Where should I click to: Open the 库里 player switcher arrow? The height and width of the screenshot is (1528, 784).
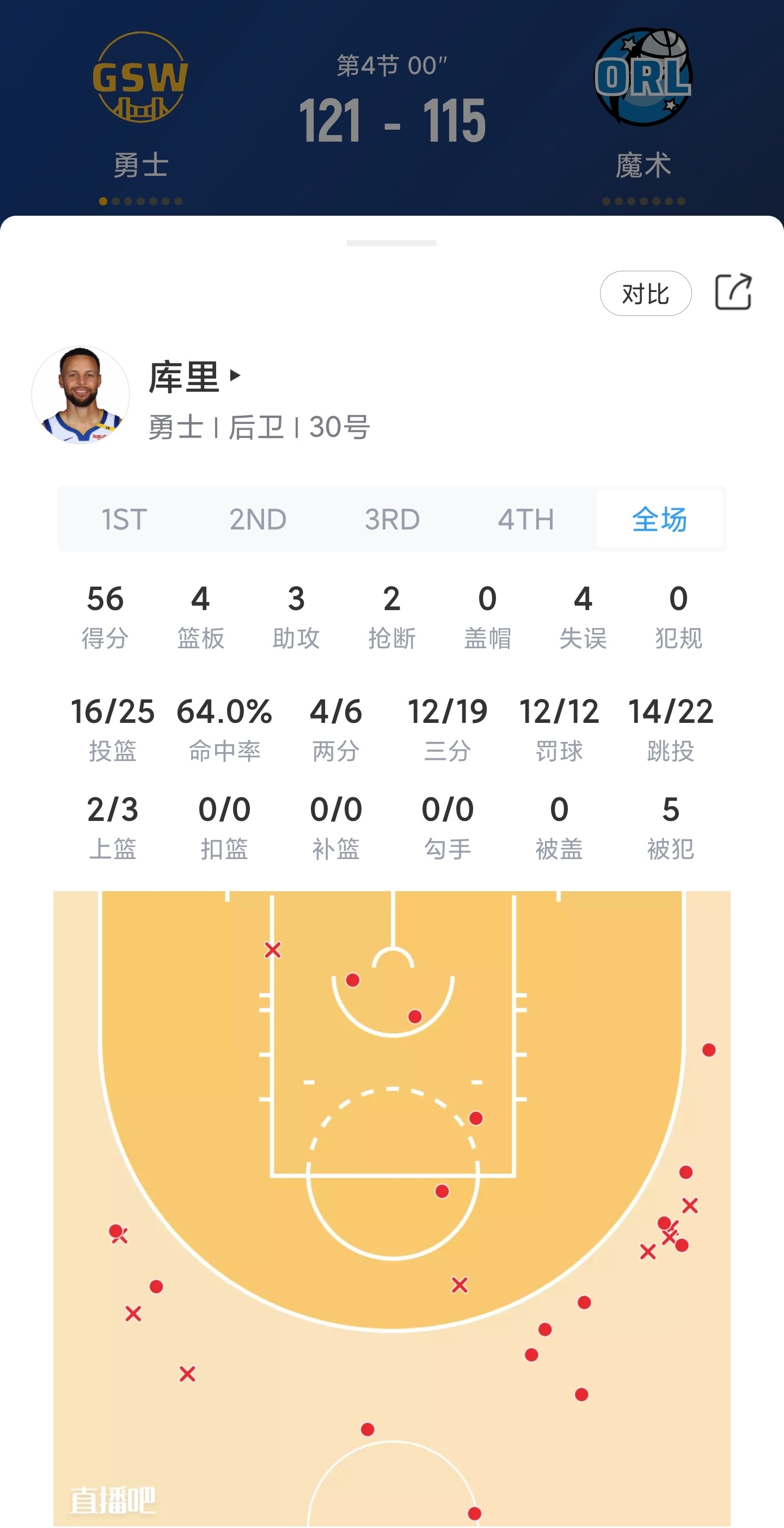click(235, 375)
